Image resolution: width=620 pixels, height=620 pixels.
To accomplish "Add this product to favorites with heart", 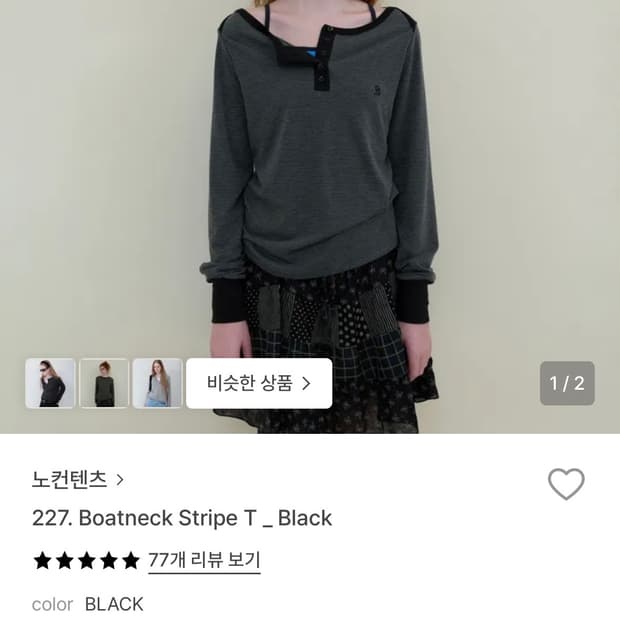I will (566, 484).
